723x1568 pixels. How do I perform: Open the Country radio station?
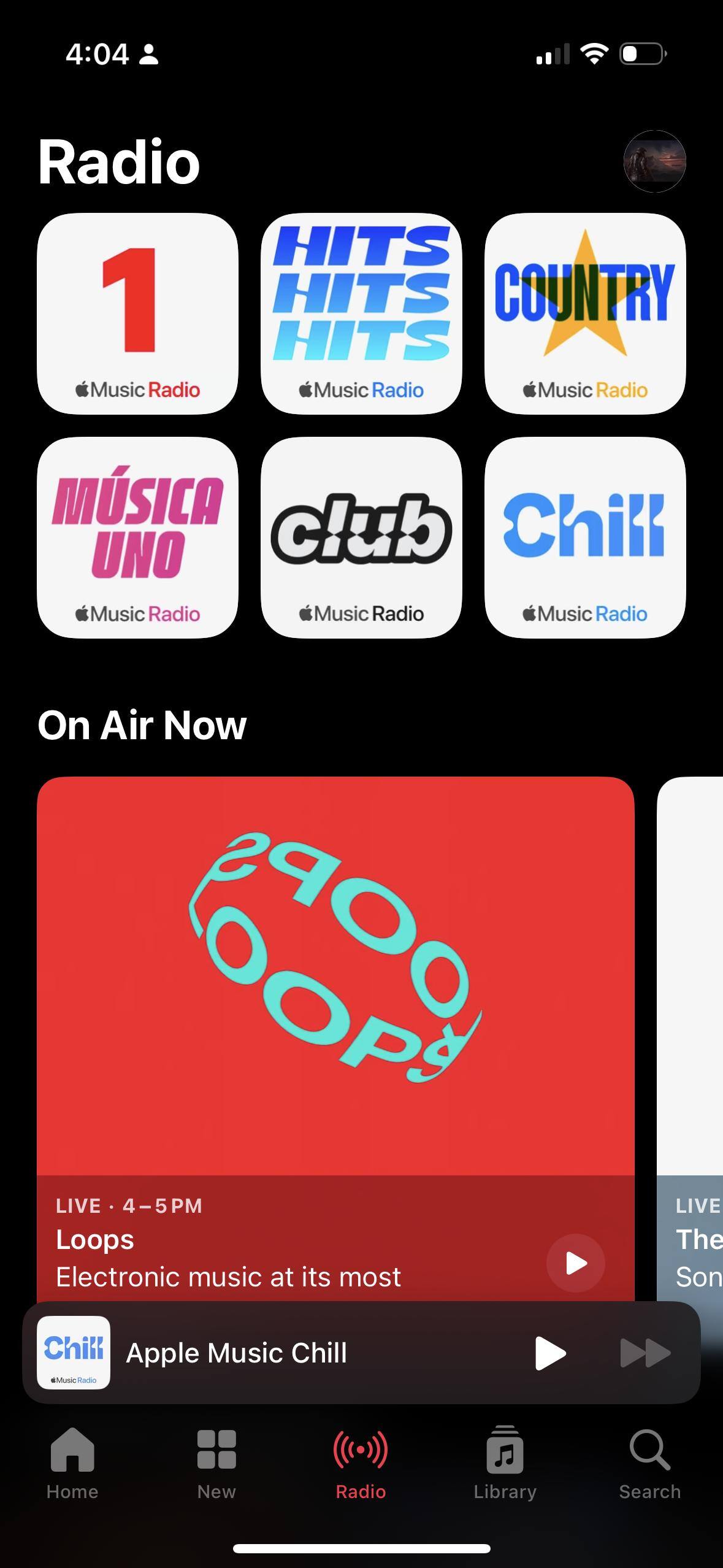coord(585,313)
